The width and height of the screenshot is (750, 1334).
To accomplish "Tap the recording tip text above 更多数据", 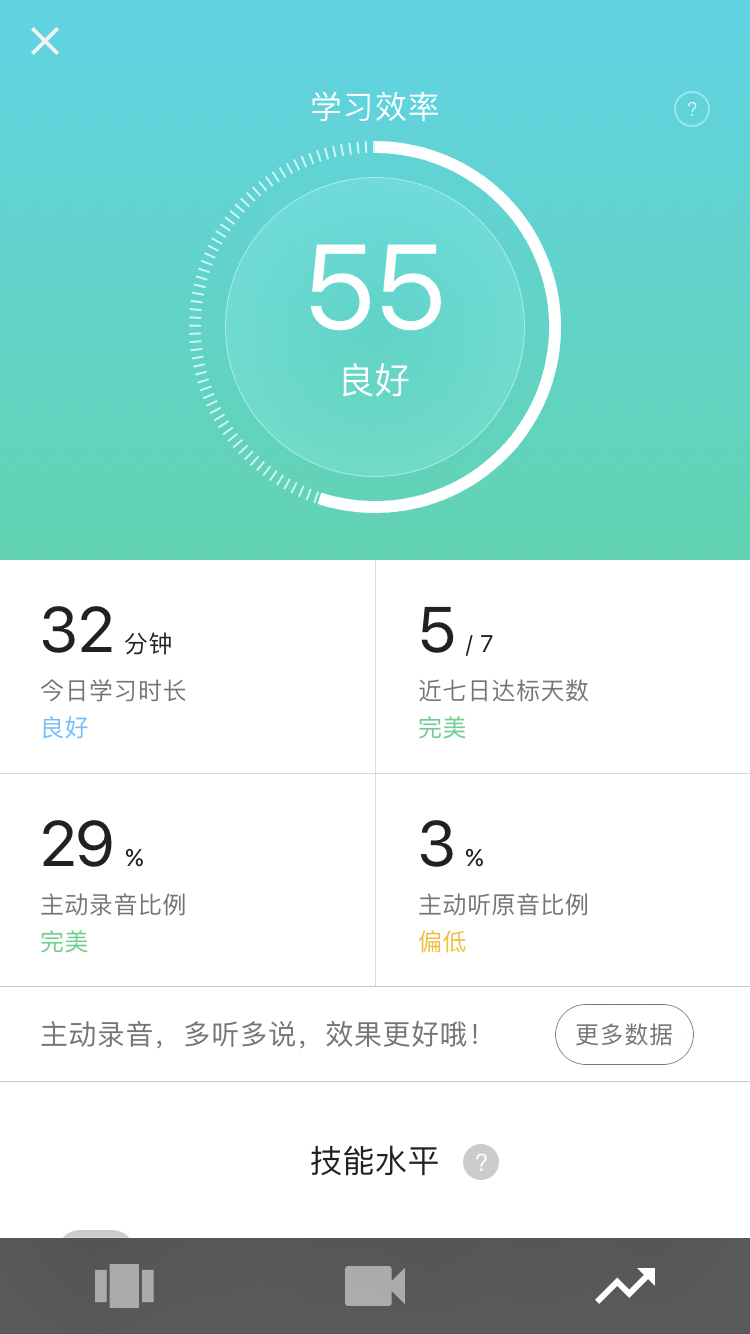I will [x=260, y=1034].
